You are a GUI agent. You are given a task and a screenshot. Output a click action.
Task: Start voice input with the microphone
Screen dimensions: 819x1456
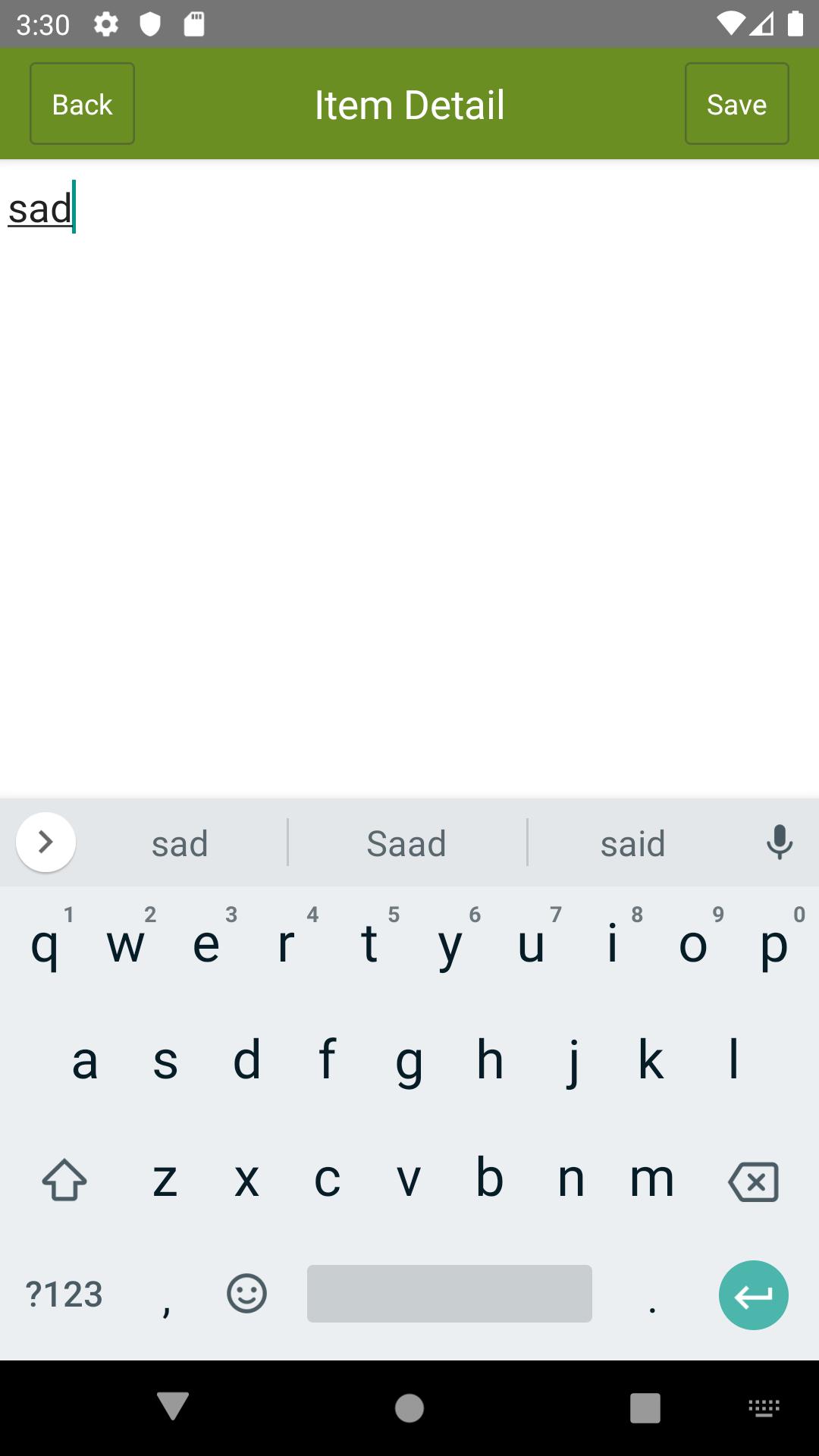pyautogui.click(x=779, y=842)
